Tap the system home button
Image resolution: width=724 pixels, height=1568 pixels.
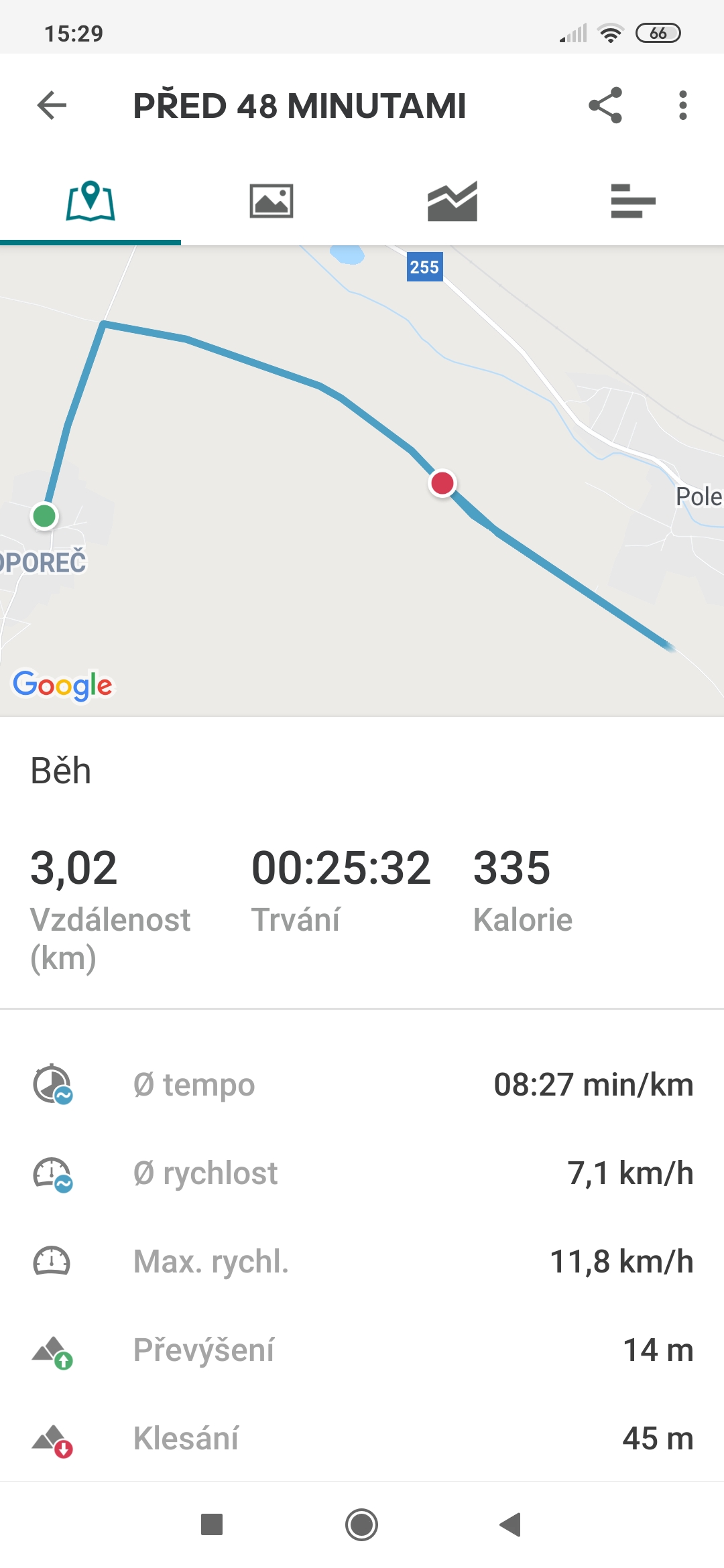click(362, 1525)
